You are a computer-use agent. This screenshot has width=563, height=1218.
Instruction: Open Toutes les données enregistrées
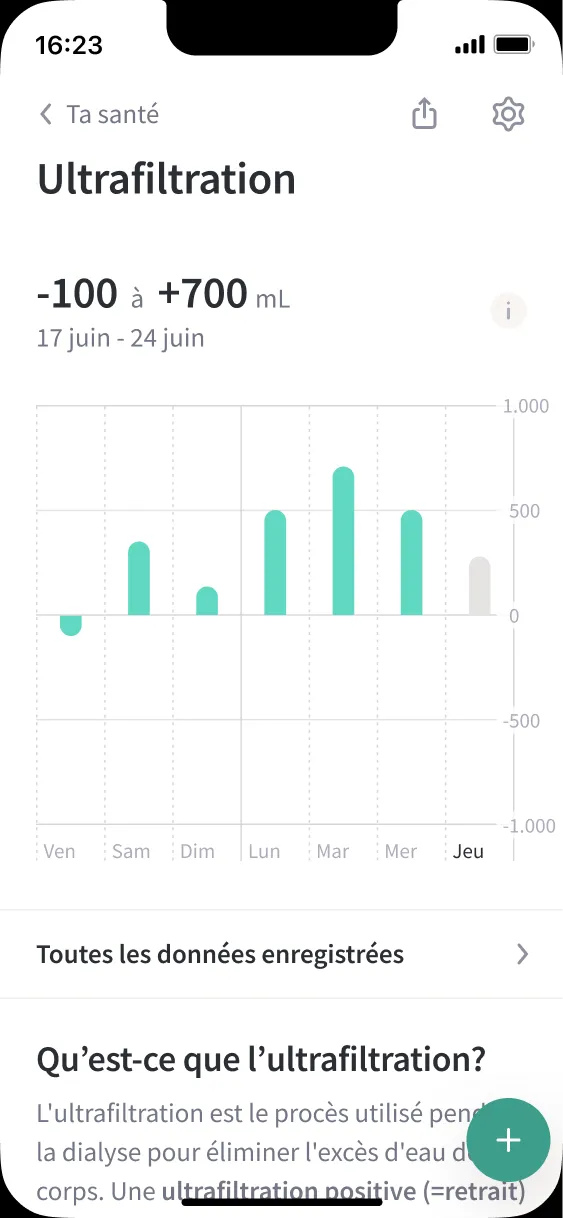click(x=281, y=954)
